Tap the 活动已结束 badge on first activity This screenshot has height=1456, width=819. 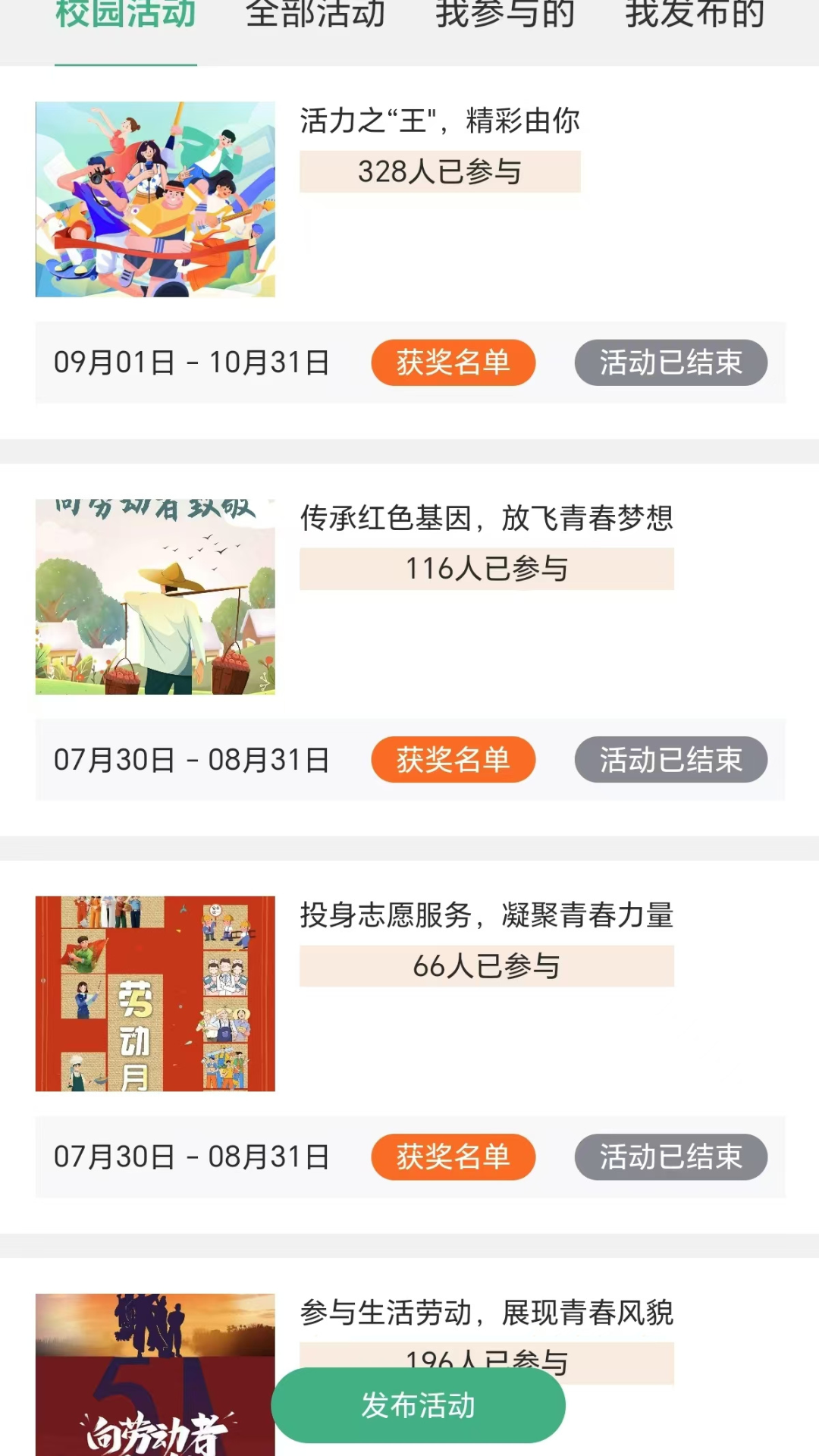[670, 363]
